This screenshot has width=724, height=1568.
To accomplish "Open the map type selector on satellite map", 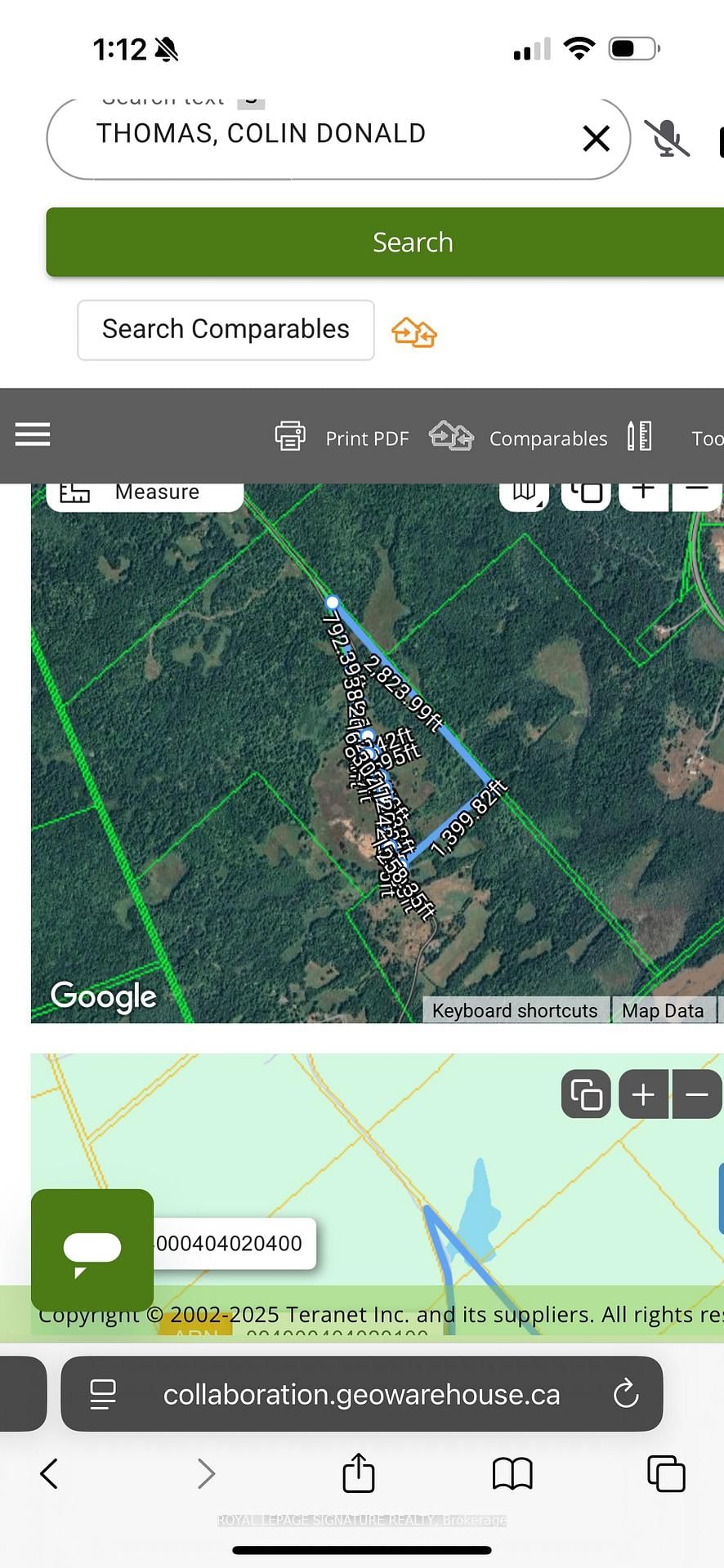I will [x=524, y=492].
